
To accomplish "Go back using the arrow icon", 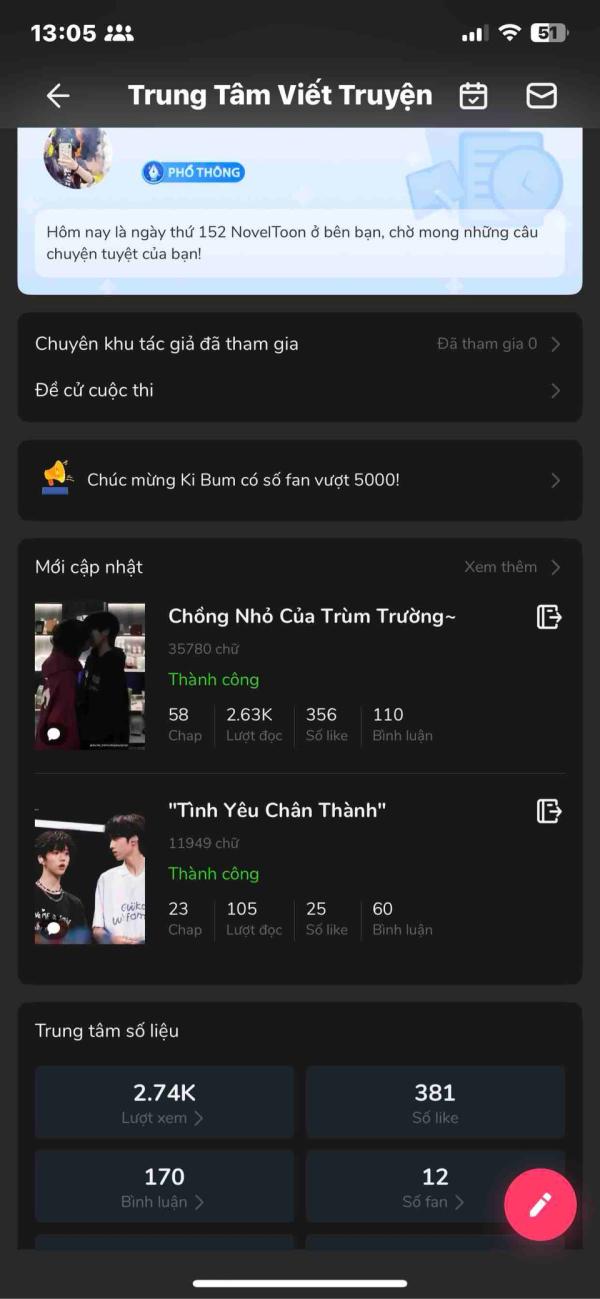I will pos(58,95).
